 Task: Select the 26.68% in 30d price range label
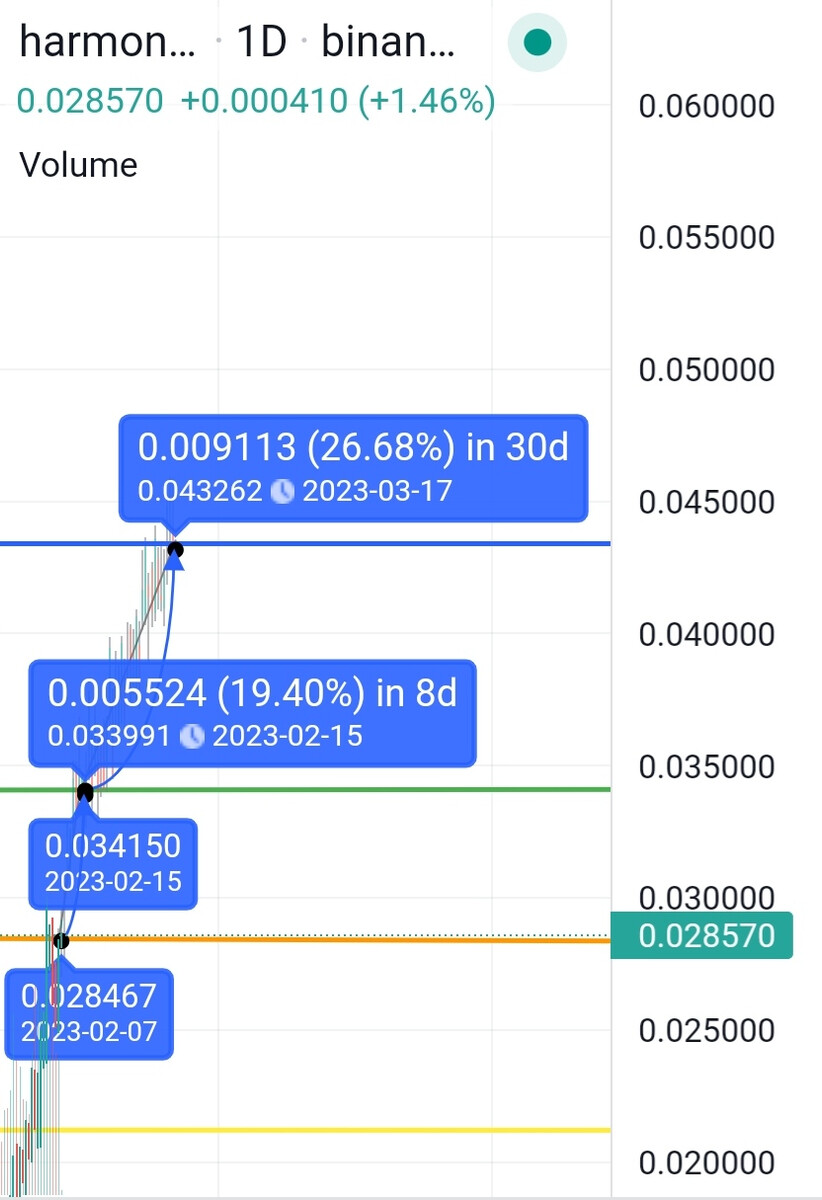pos(352,466)
